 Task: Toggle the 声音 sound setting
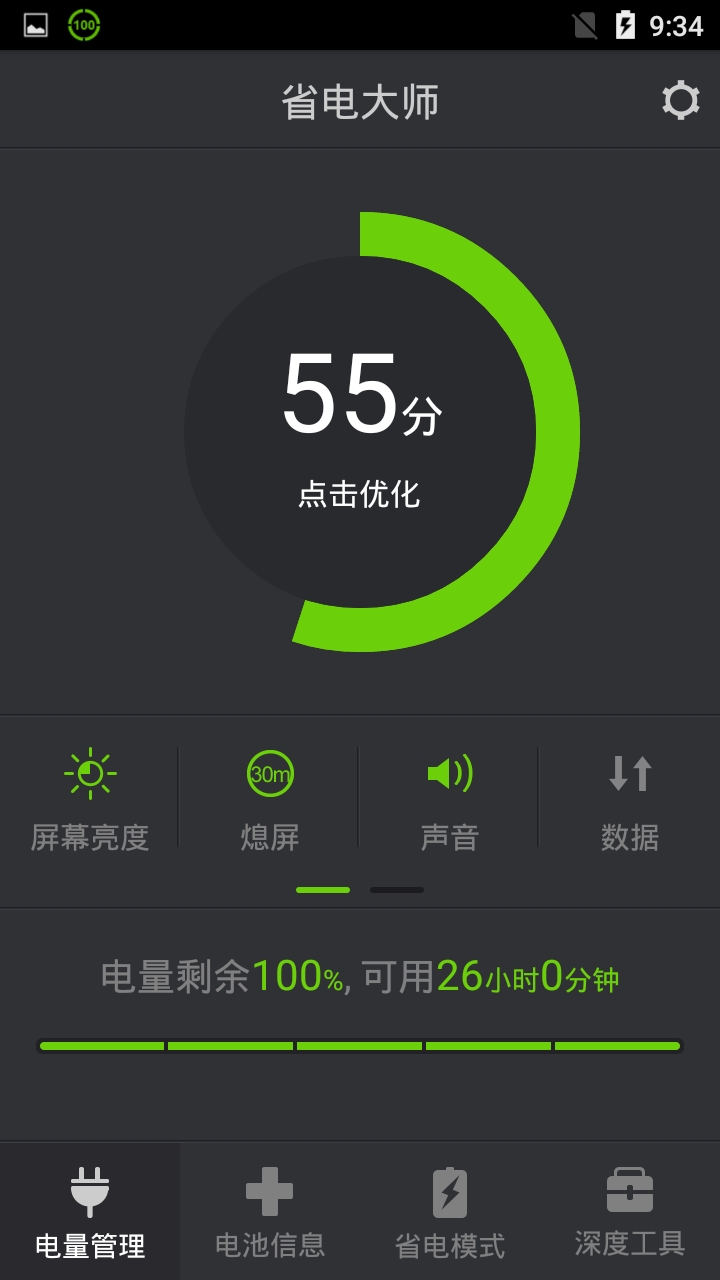pyautogui.click(x=450, y=798)
